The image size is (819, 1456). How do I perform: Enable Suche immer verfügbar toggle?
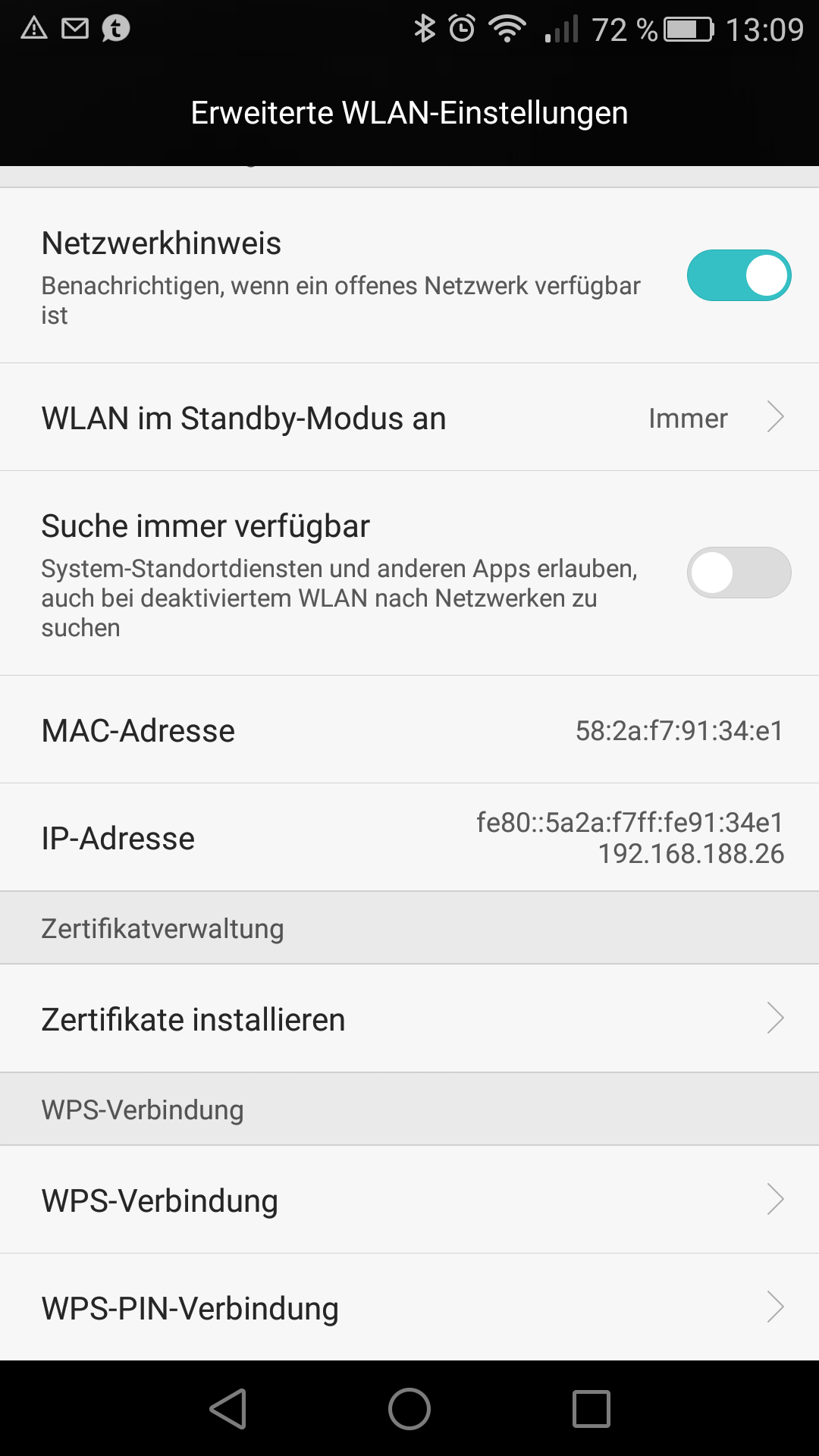739,573
